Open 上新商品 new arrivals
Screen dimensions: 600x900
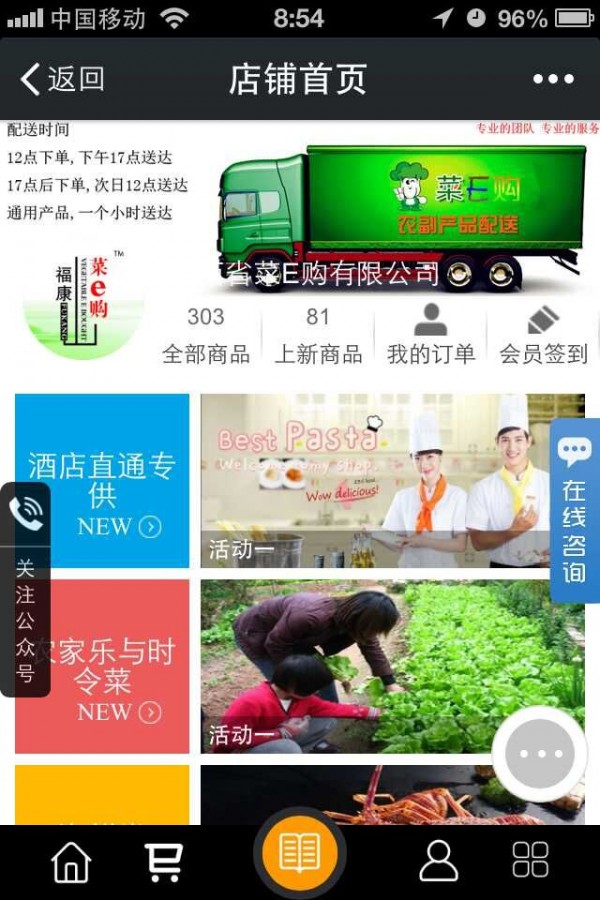click(x=318, y=336)
